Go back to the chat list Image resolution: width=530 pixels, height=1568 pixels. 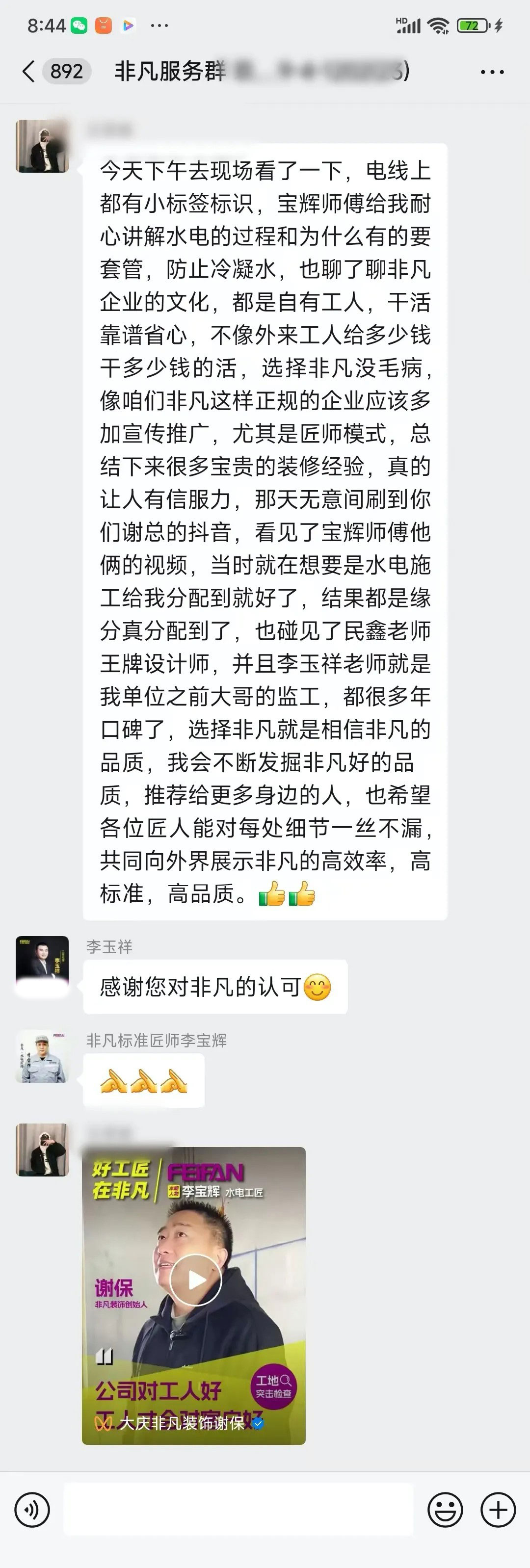28,71
